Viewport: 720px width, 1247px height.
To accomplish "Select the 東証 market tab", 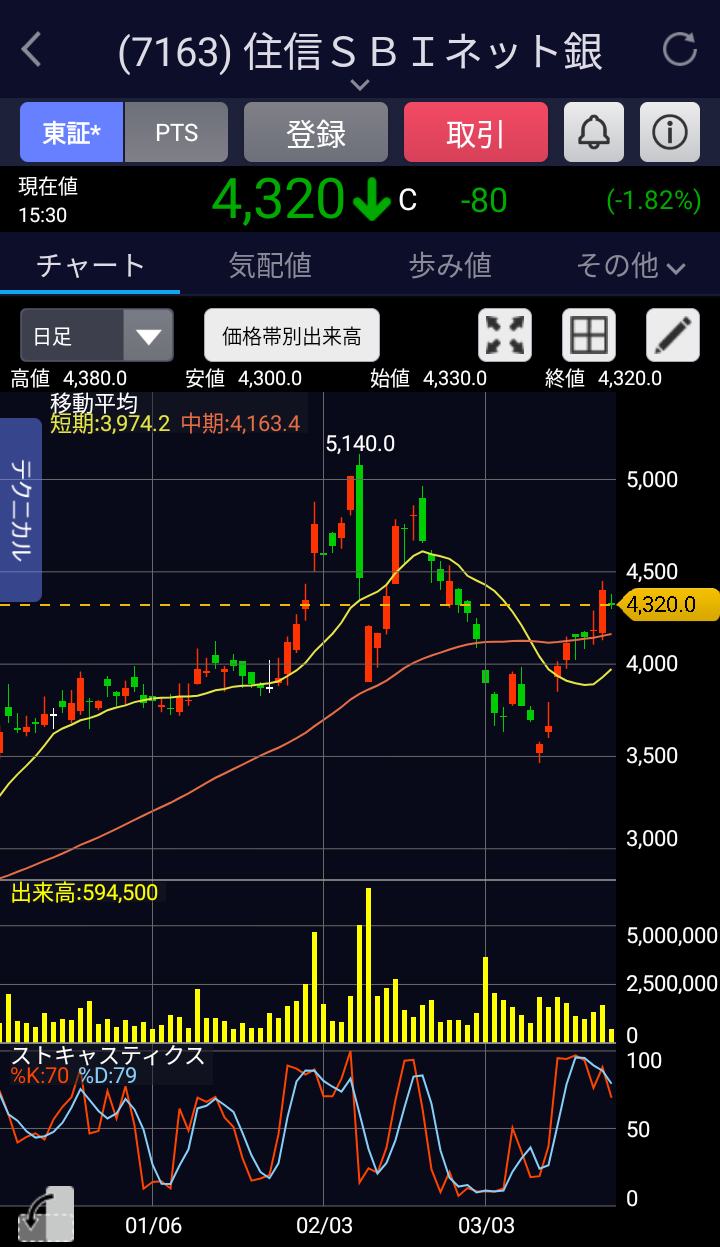I will 72,132.
